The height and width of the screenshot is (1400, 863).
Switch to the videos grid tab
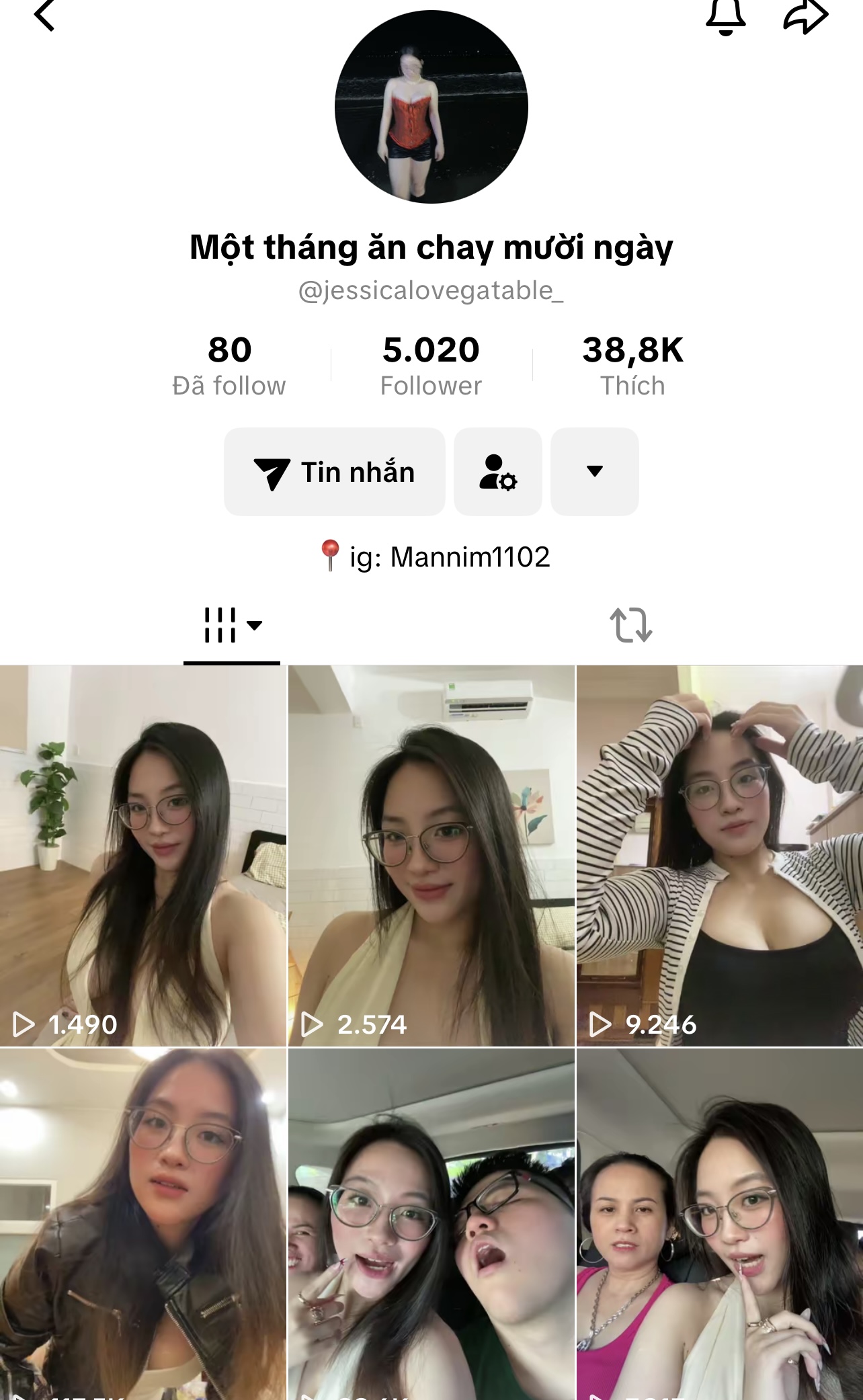[232, 625]
